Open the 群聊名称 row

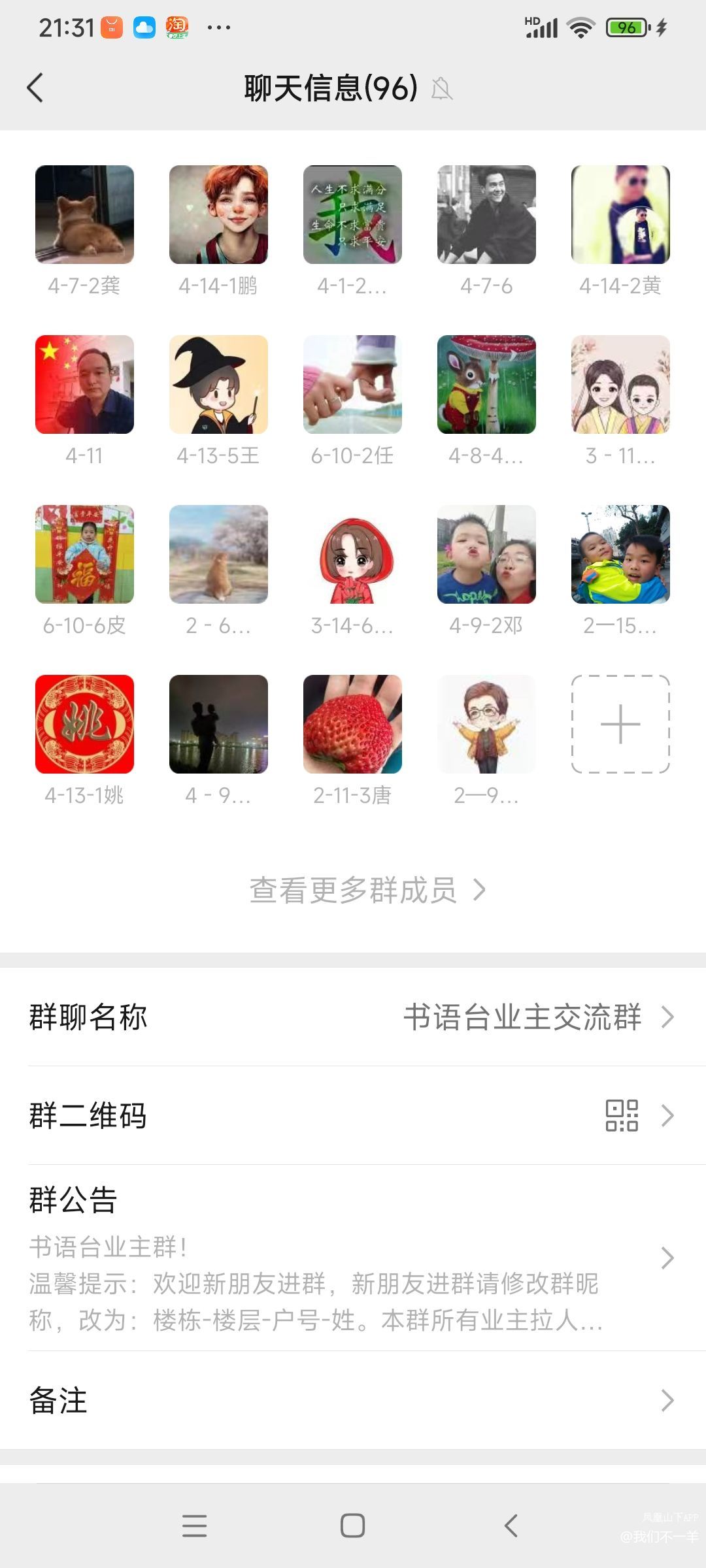[353, 1017]
